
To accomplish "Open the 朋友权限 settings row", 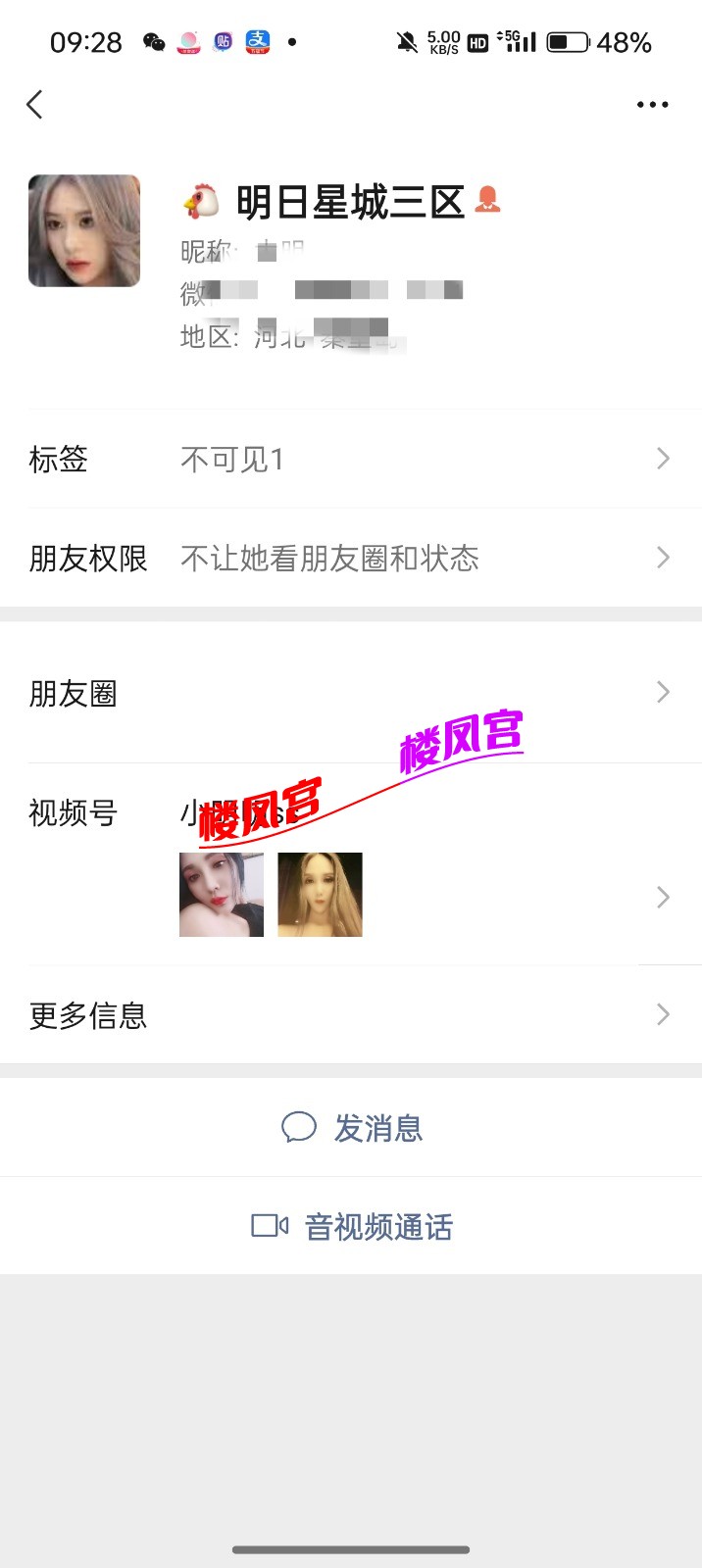I will tap(351, 559).
